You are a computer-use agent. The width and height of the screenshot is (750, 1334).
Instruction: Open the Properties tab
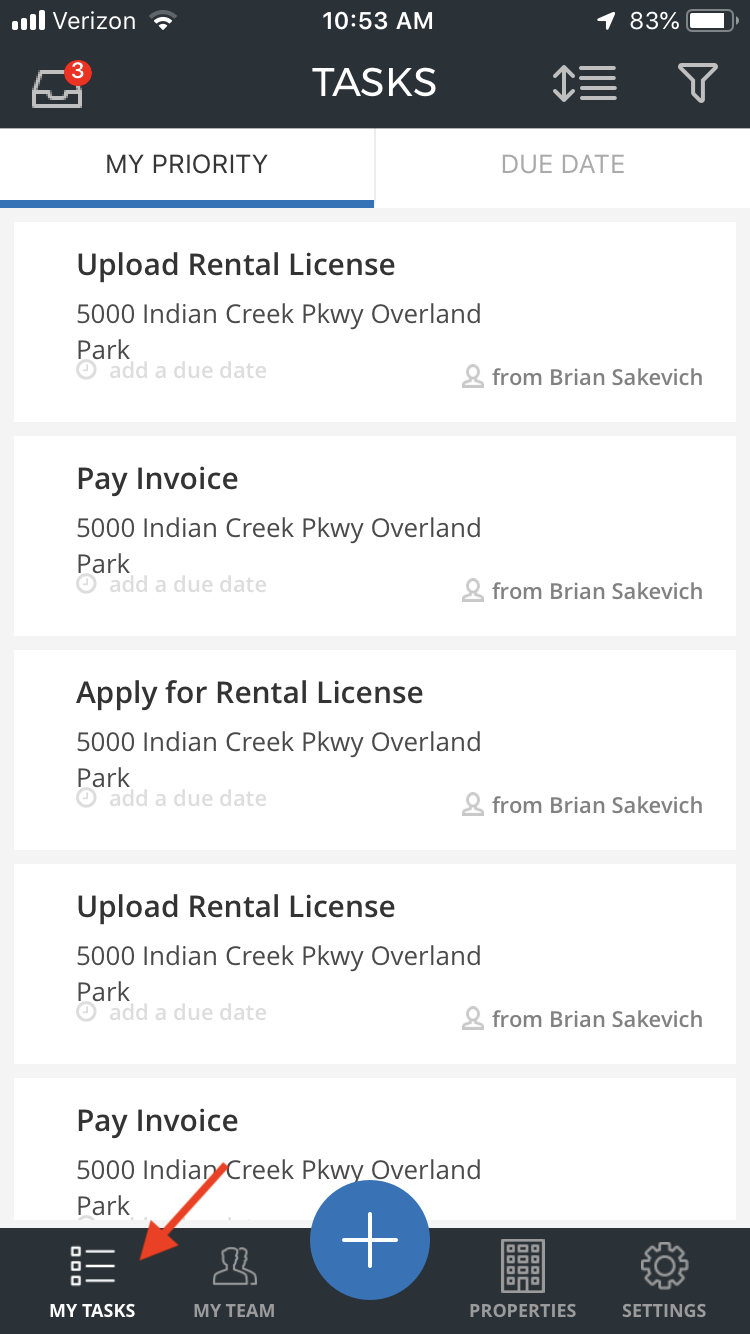click(523, 1281)
